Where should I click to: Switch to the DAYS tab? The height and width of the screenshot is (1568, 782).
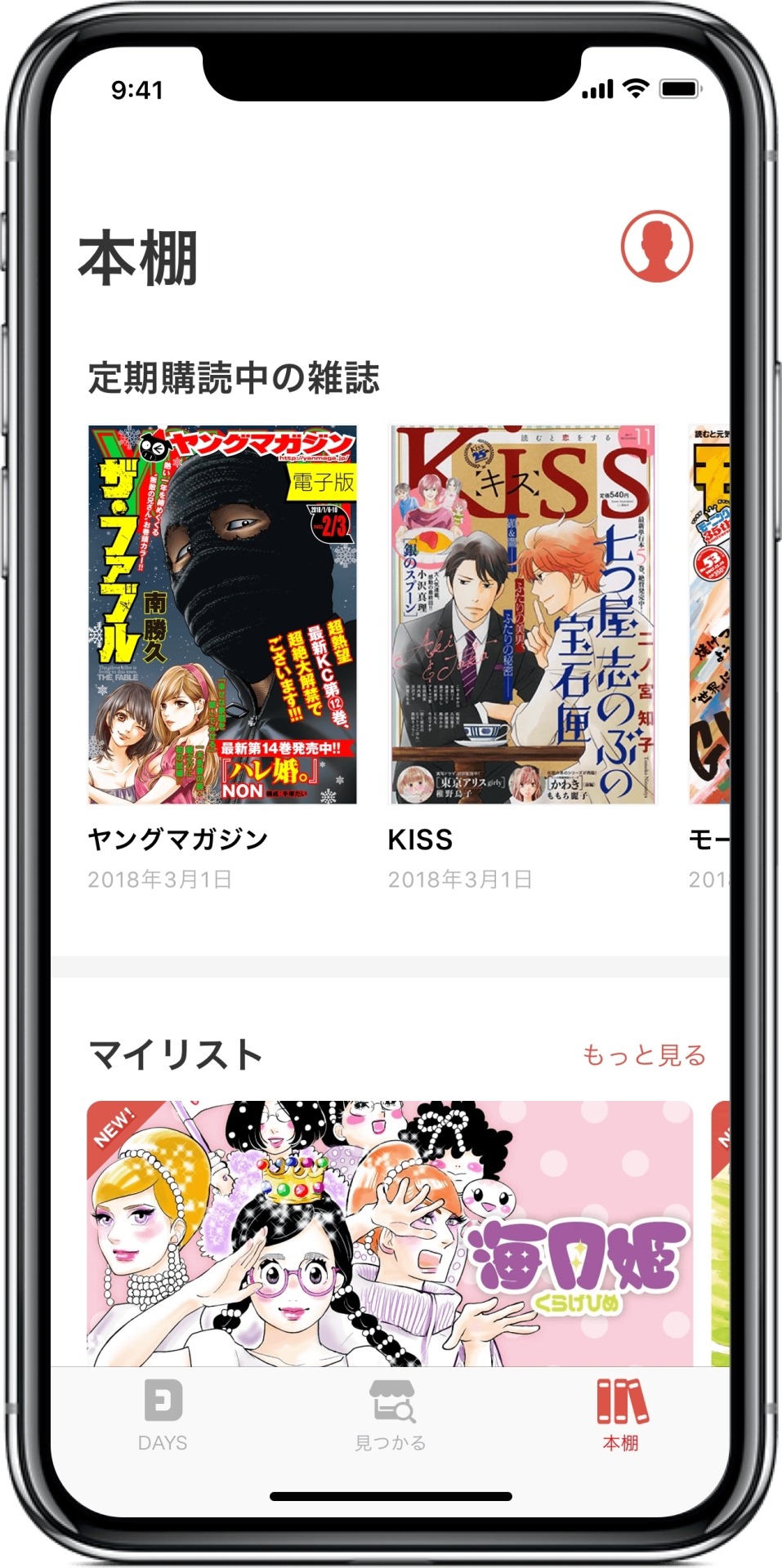[x=163, y=1414]
